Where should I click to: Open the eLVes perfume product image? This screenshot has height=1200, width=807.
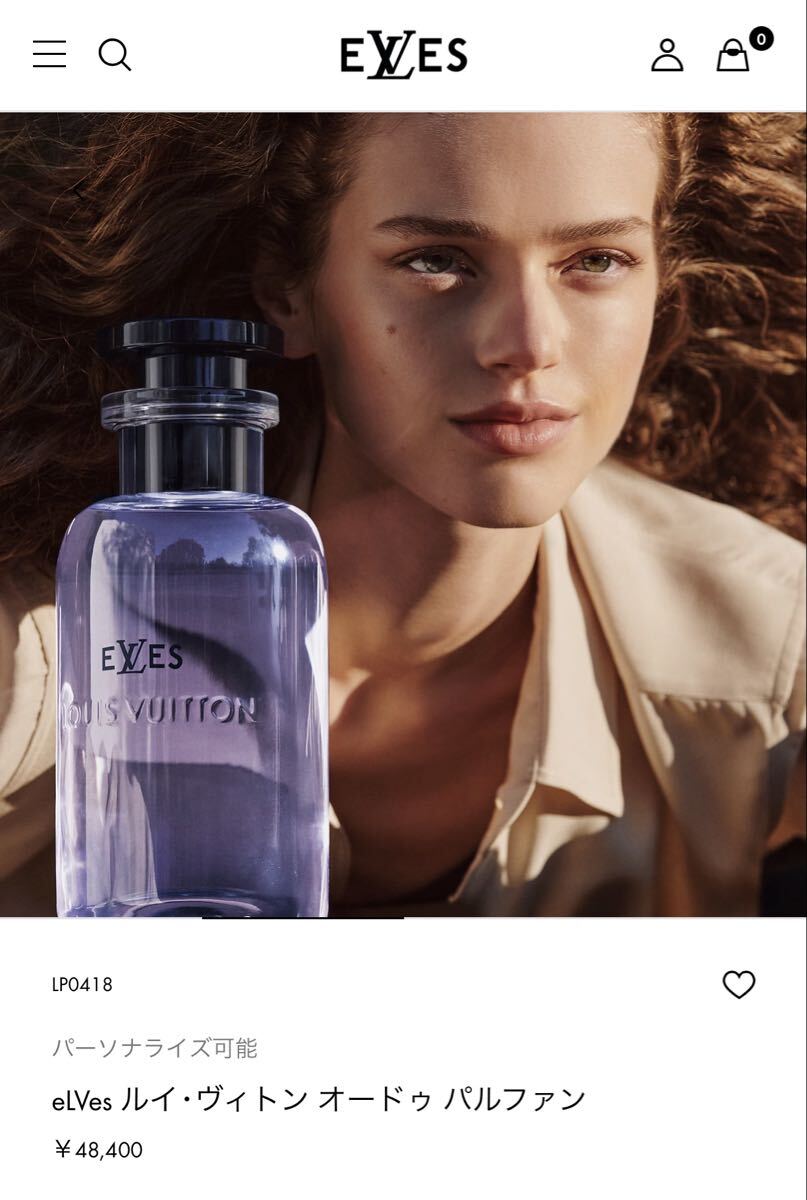(404, 514)
